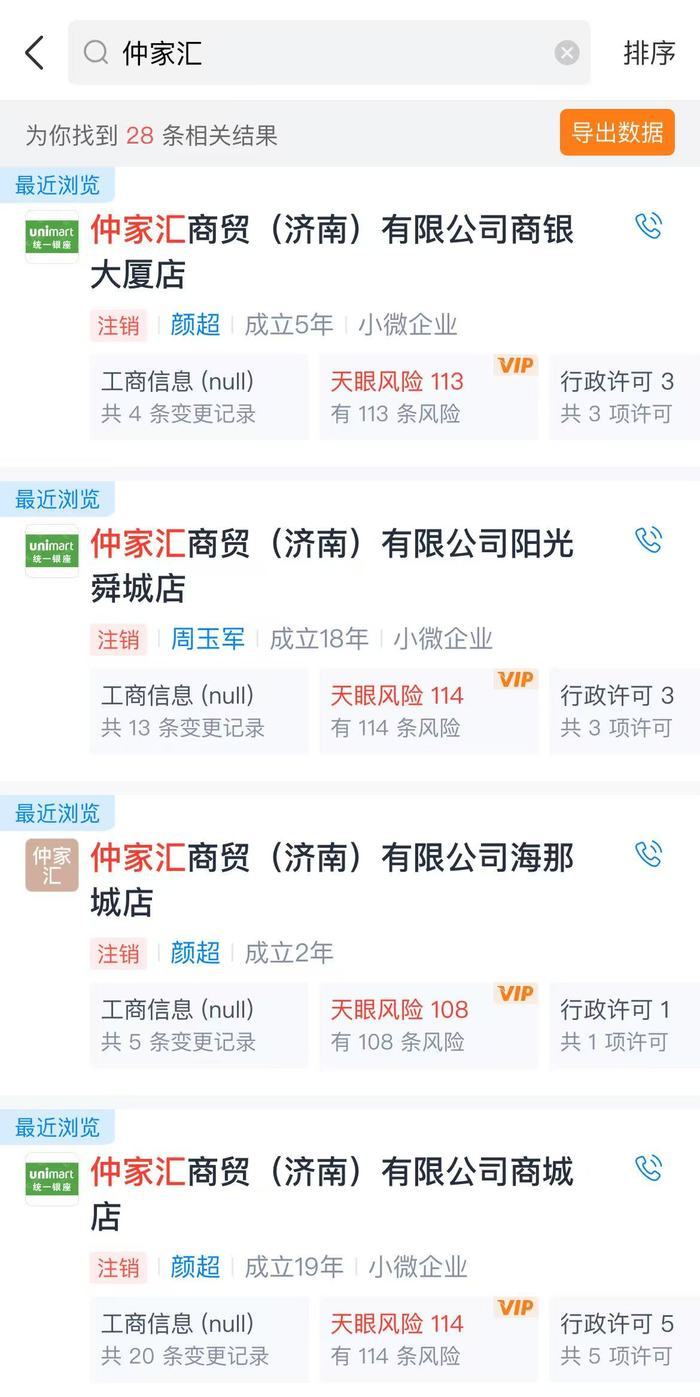Clear the search text
The image size is (700, 1397).
[x=567, y=53]
